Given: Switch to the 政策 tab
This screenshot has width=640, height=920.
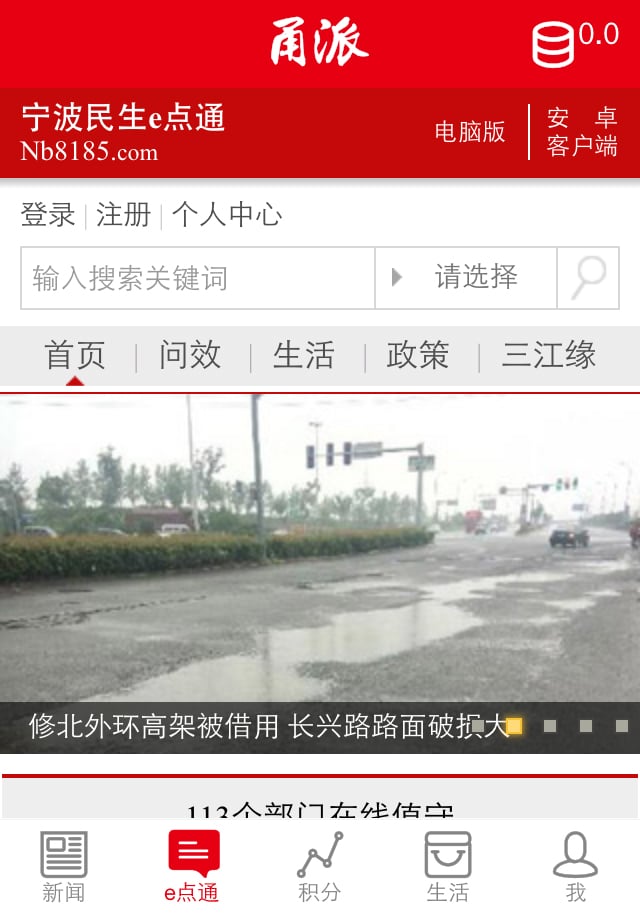Looking at the screenshot, I should point(418,356).
